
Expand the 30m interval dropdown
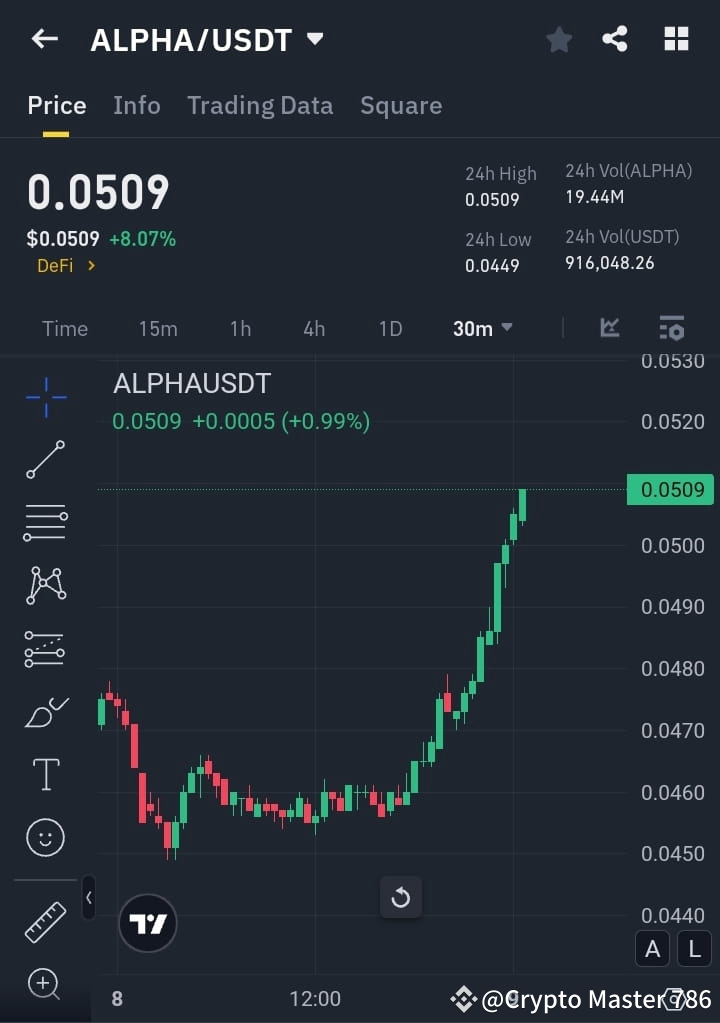pyautogui.click(x=483, y=328)
